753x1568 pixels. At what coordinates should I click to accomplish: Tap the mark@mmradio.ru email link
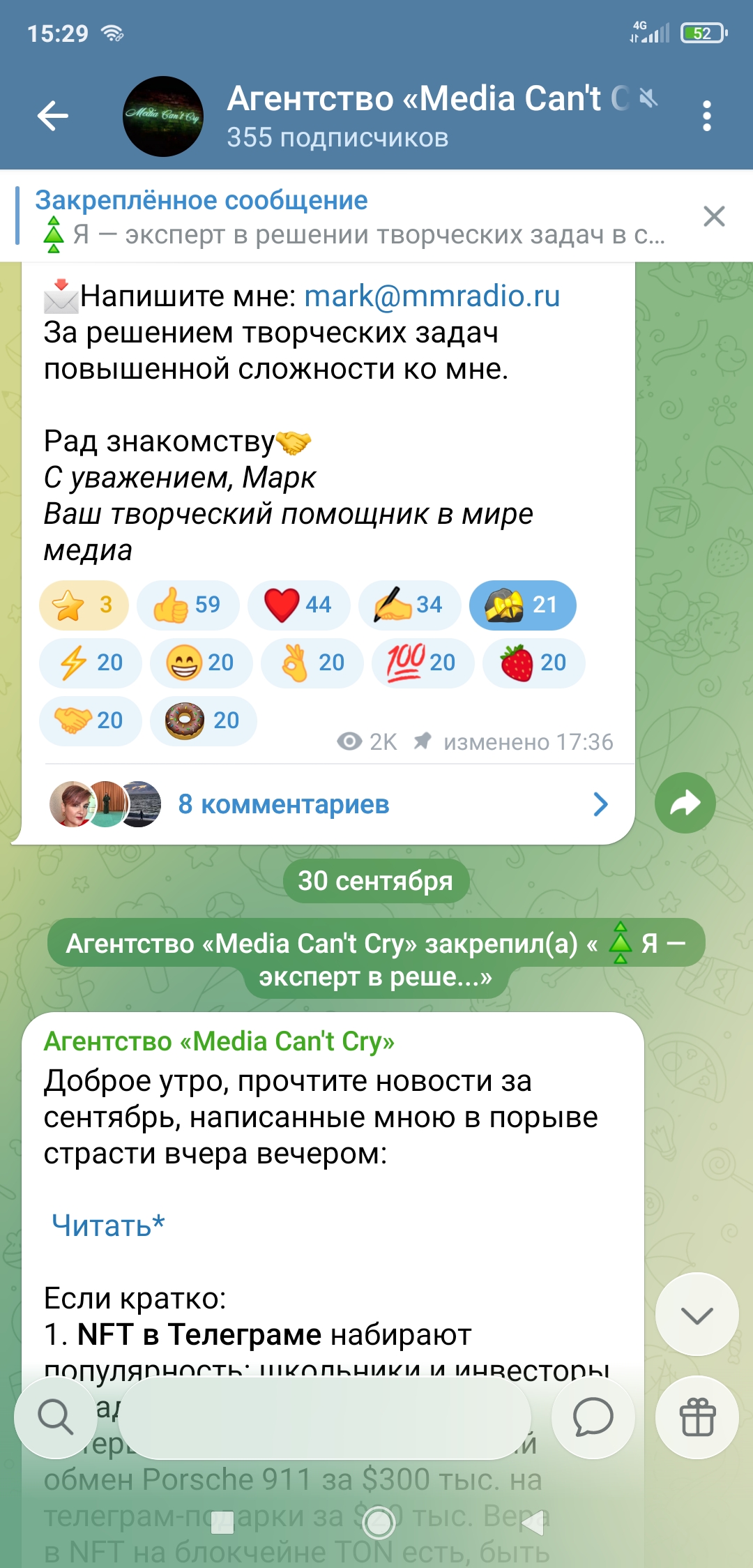432,296
